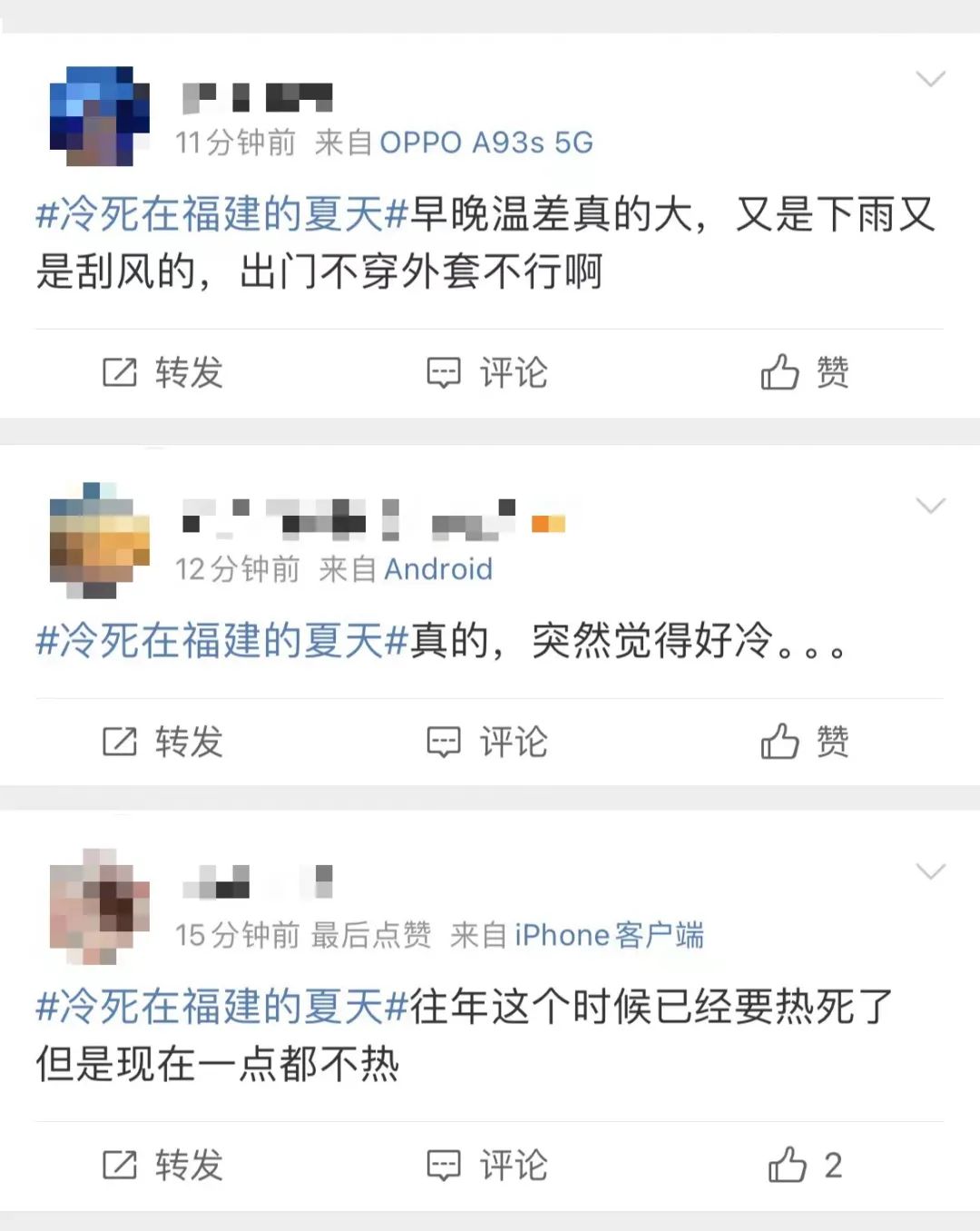
Task: Expand the dropdown arrow on the 12分钟前 post
Action: coord(930,506)
